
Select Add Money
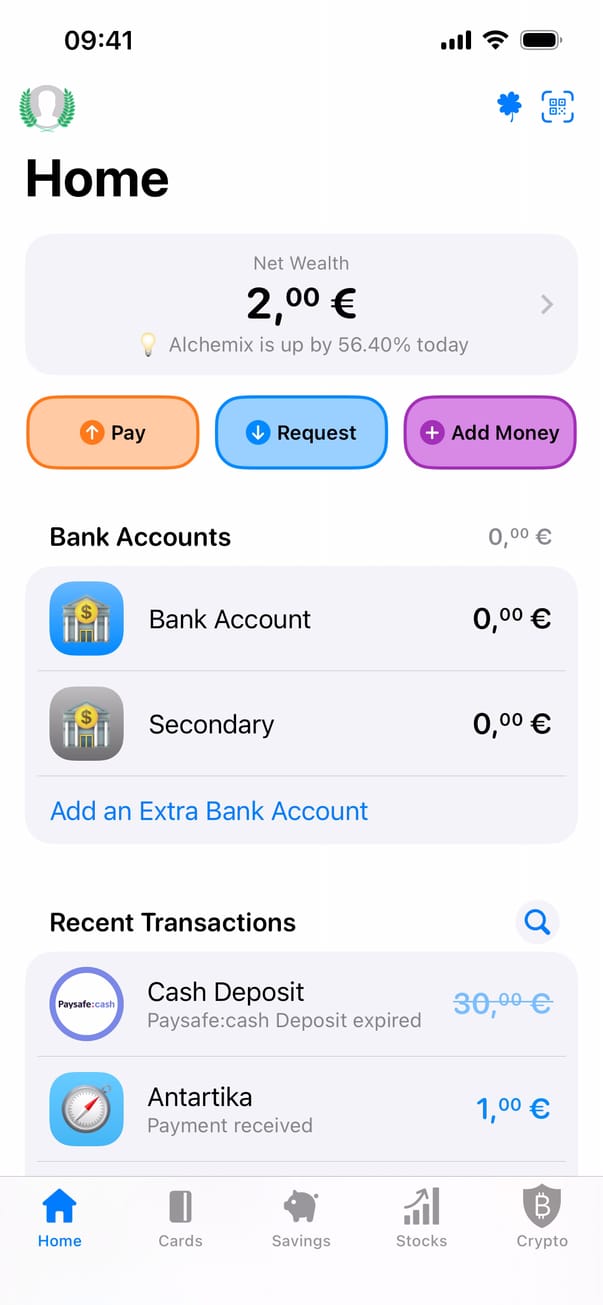tap(490, 432)
